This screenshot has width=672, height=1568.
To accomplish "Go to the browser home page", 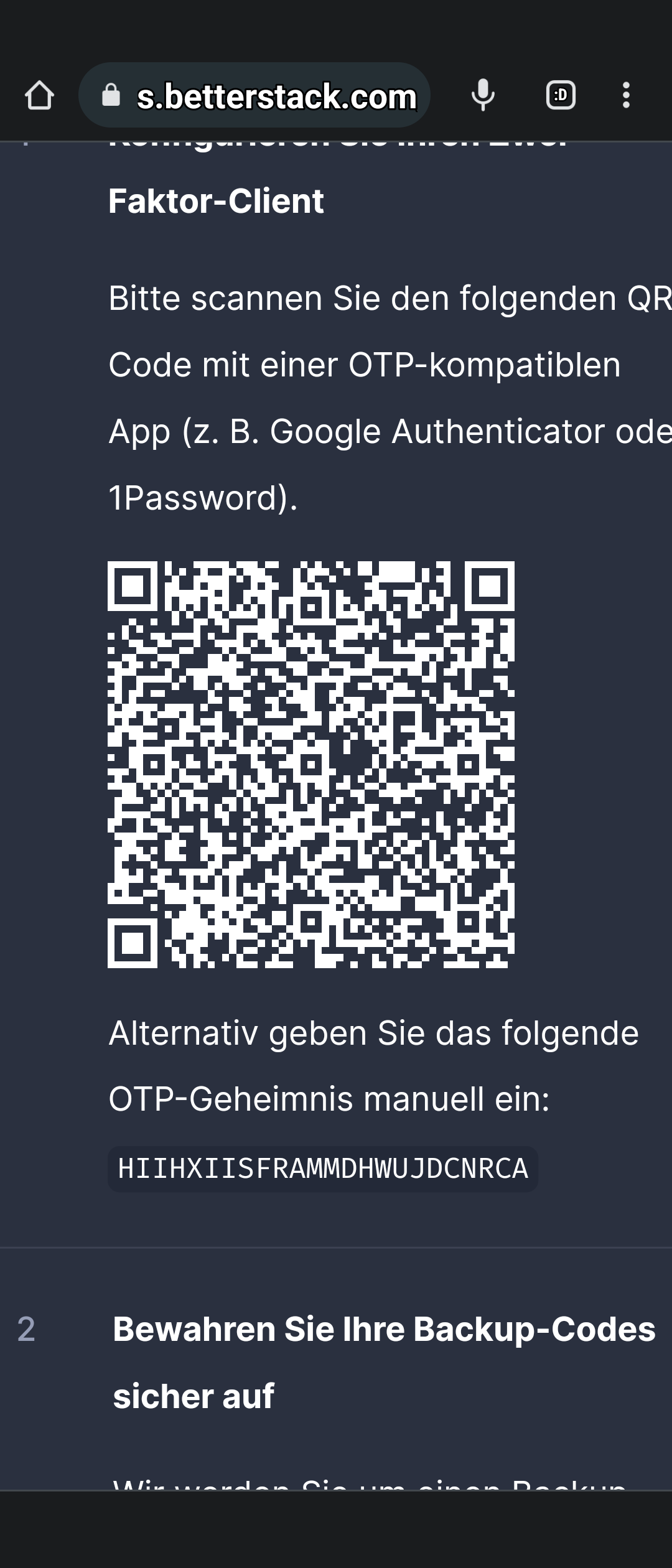I will pyautogui.click(x=39, y=96).
